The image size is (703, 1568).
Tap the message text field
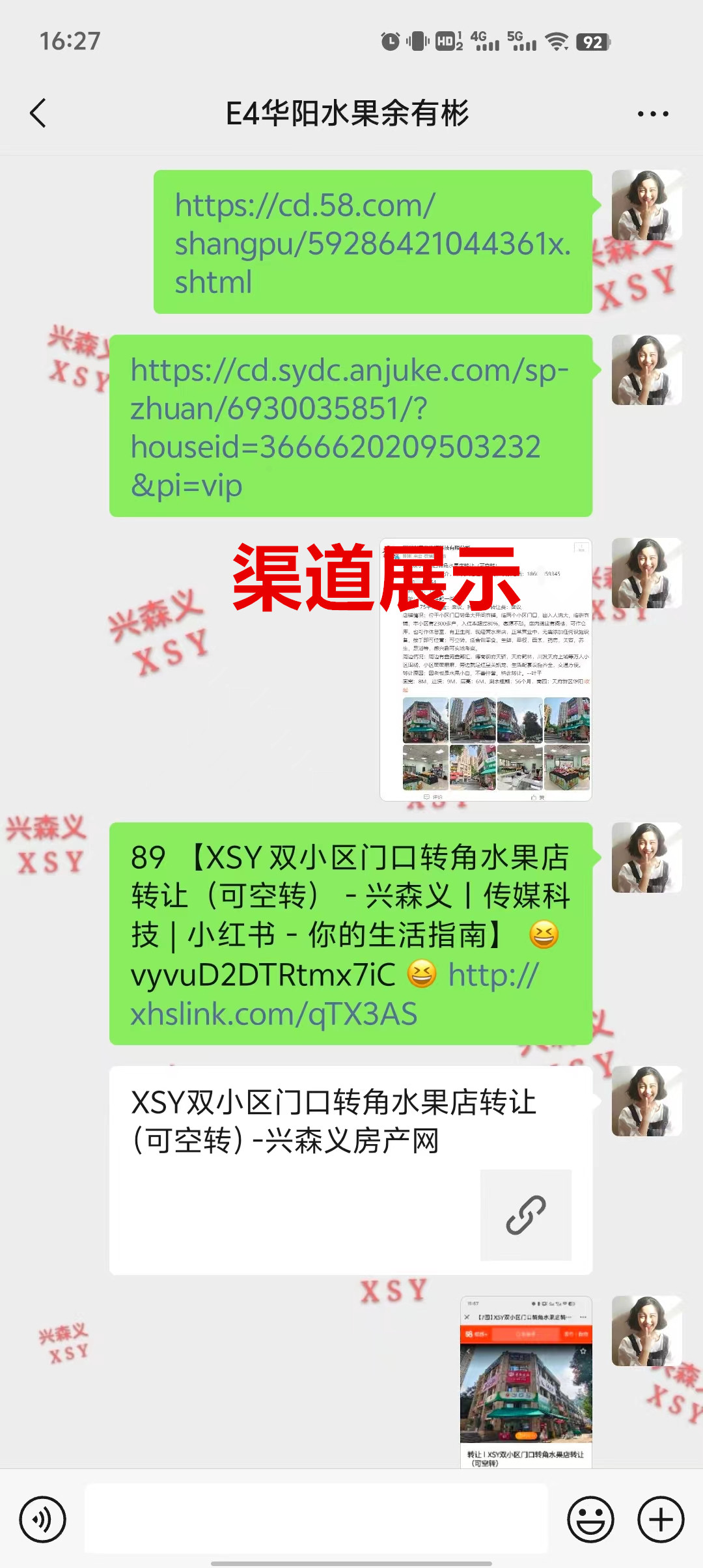(x=316, y=1519)
